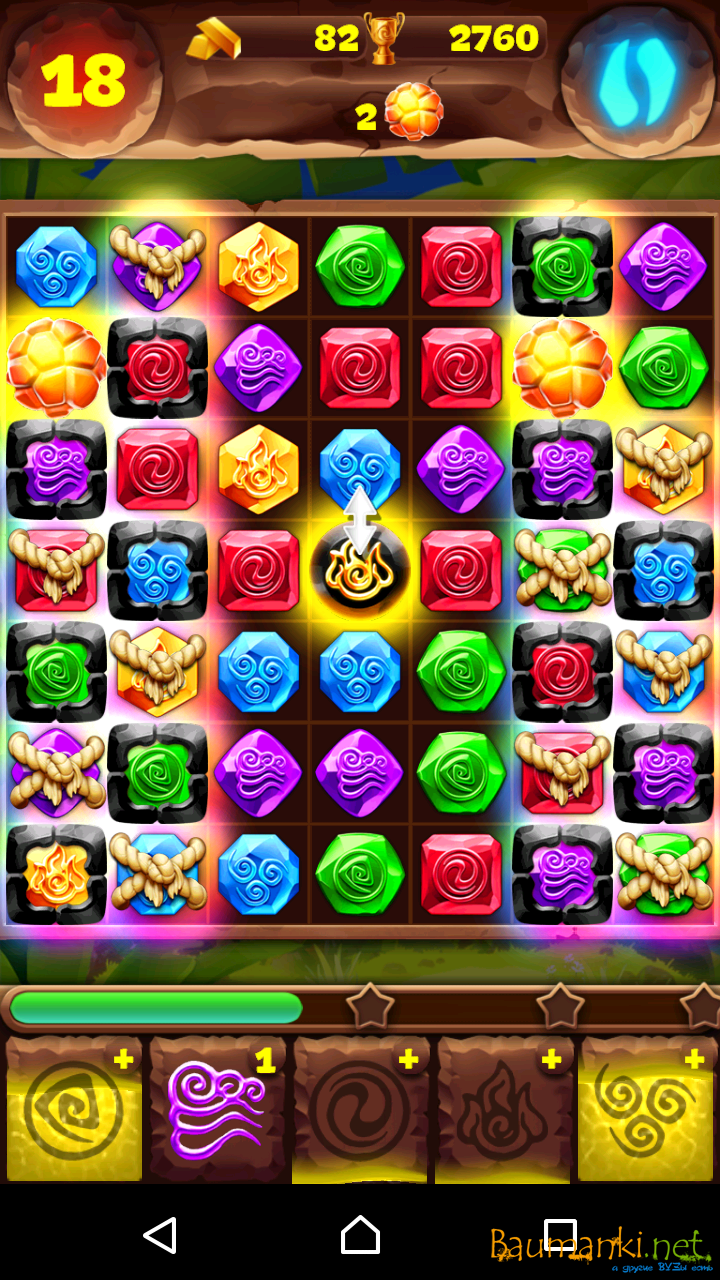The width and height of the screenshot is (720, 1280).
Task: Add the fire flame booster
Action: tap(503, 1109)
